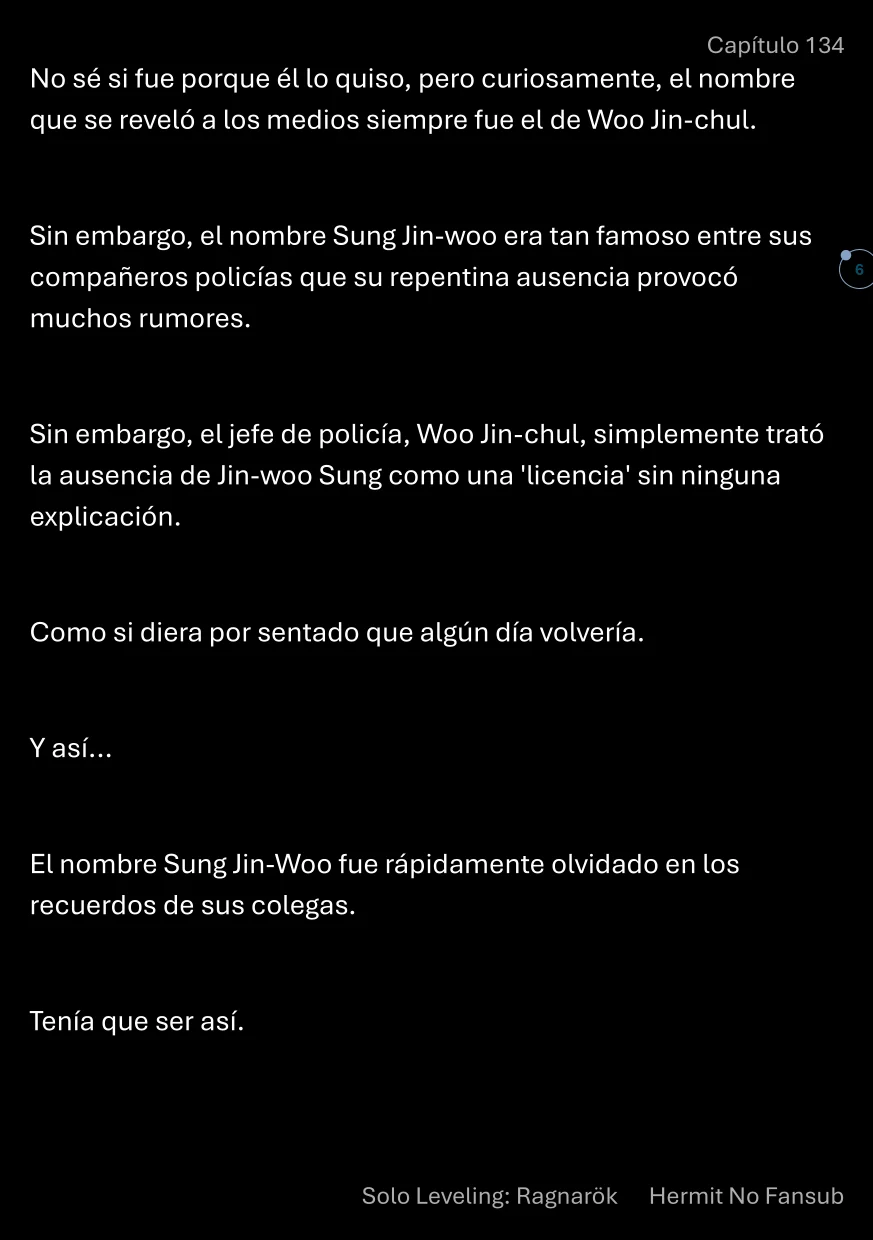
Task: Tap the floating circle bubble showing 6
Action: [x=857, y=270]
